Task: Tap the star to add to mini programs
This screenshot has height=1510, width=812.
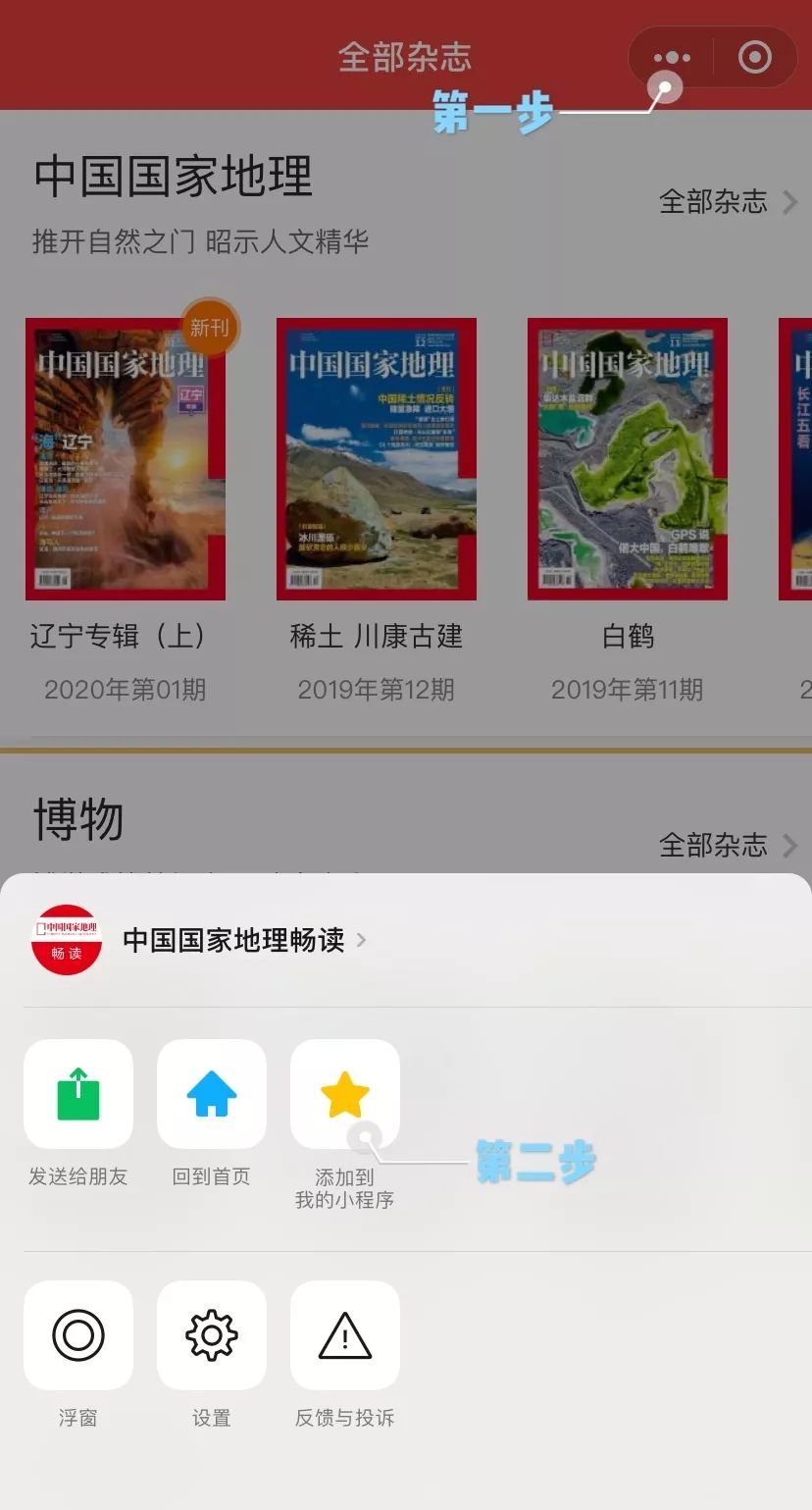Action: [x=345, y=1094]
